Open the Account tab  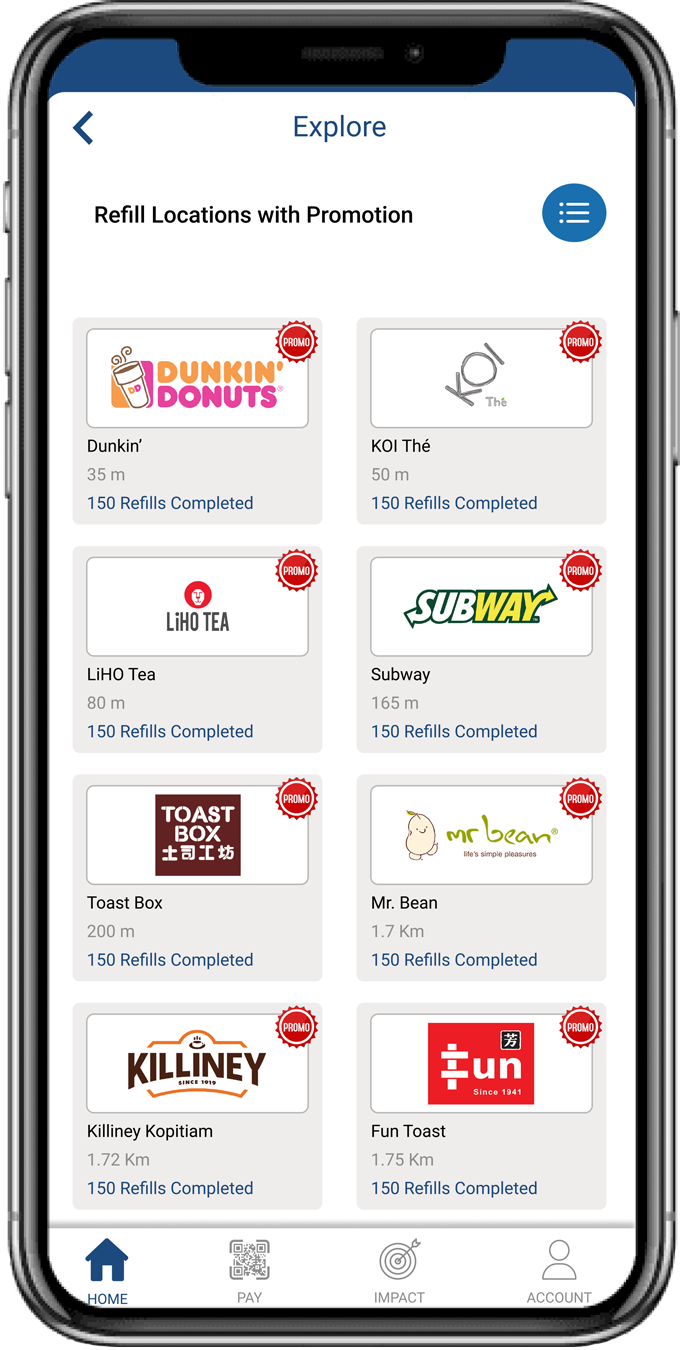(x=559, y=1271)
